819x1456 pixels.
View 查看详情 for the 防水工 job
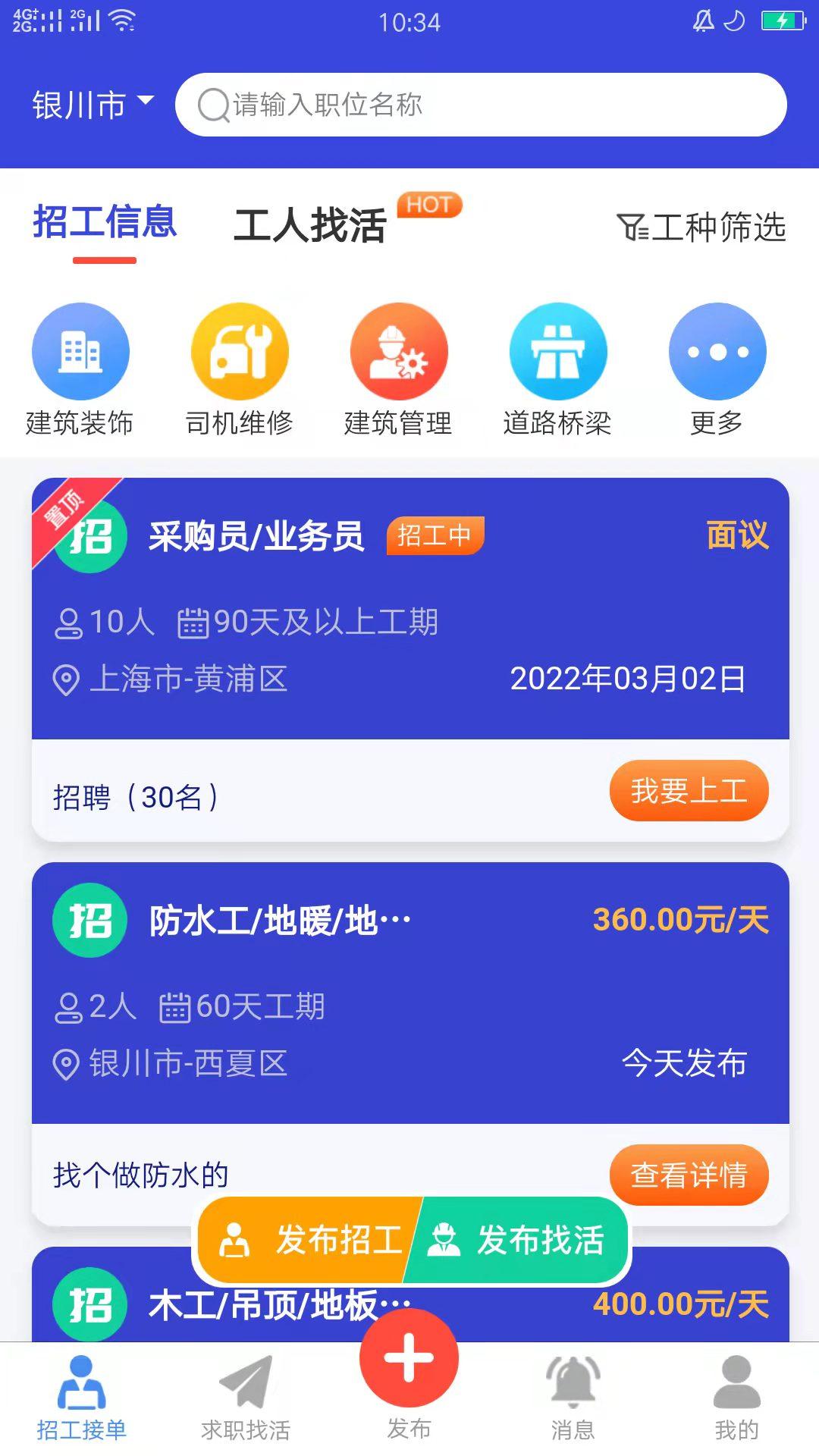click(689, 1175)
